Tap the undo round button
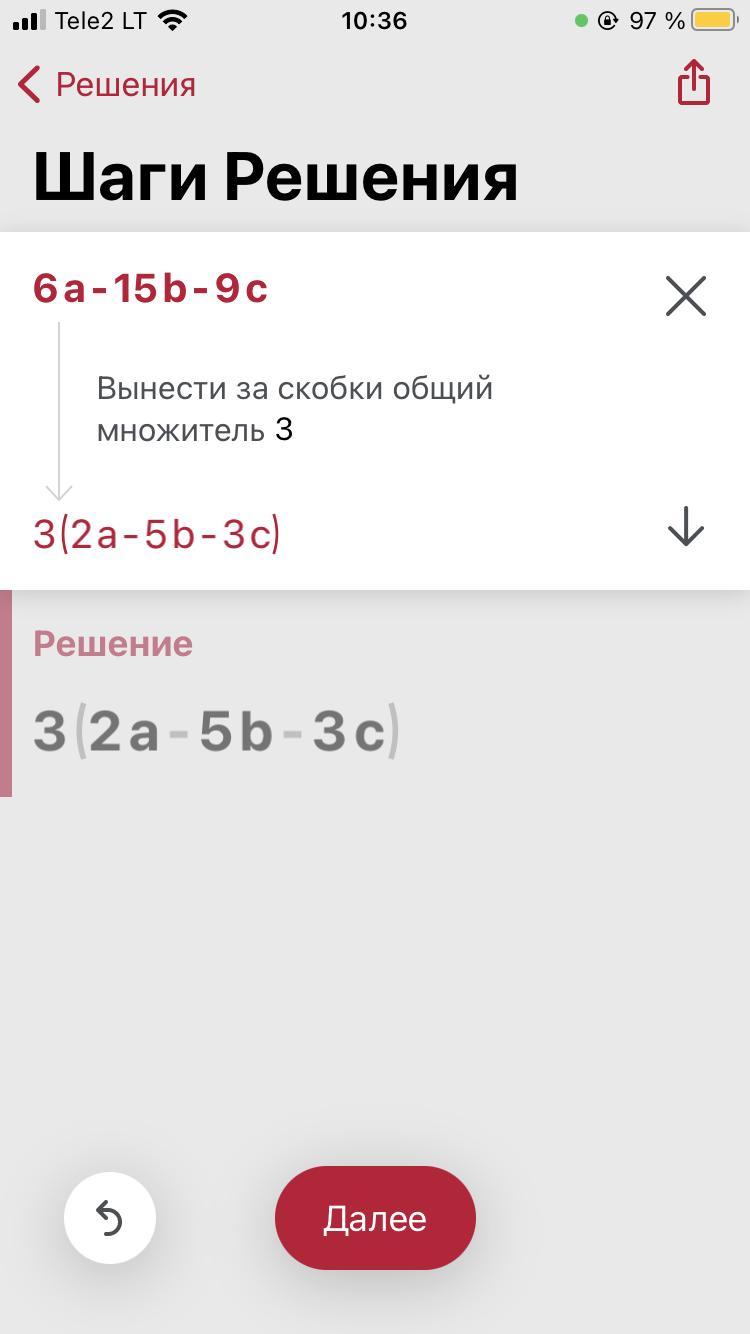 pos(110,1218)
